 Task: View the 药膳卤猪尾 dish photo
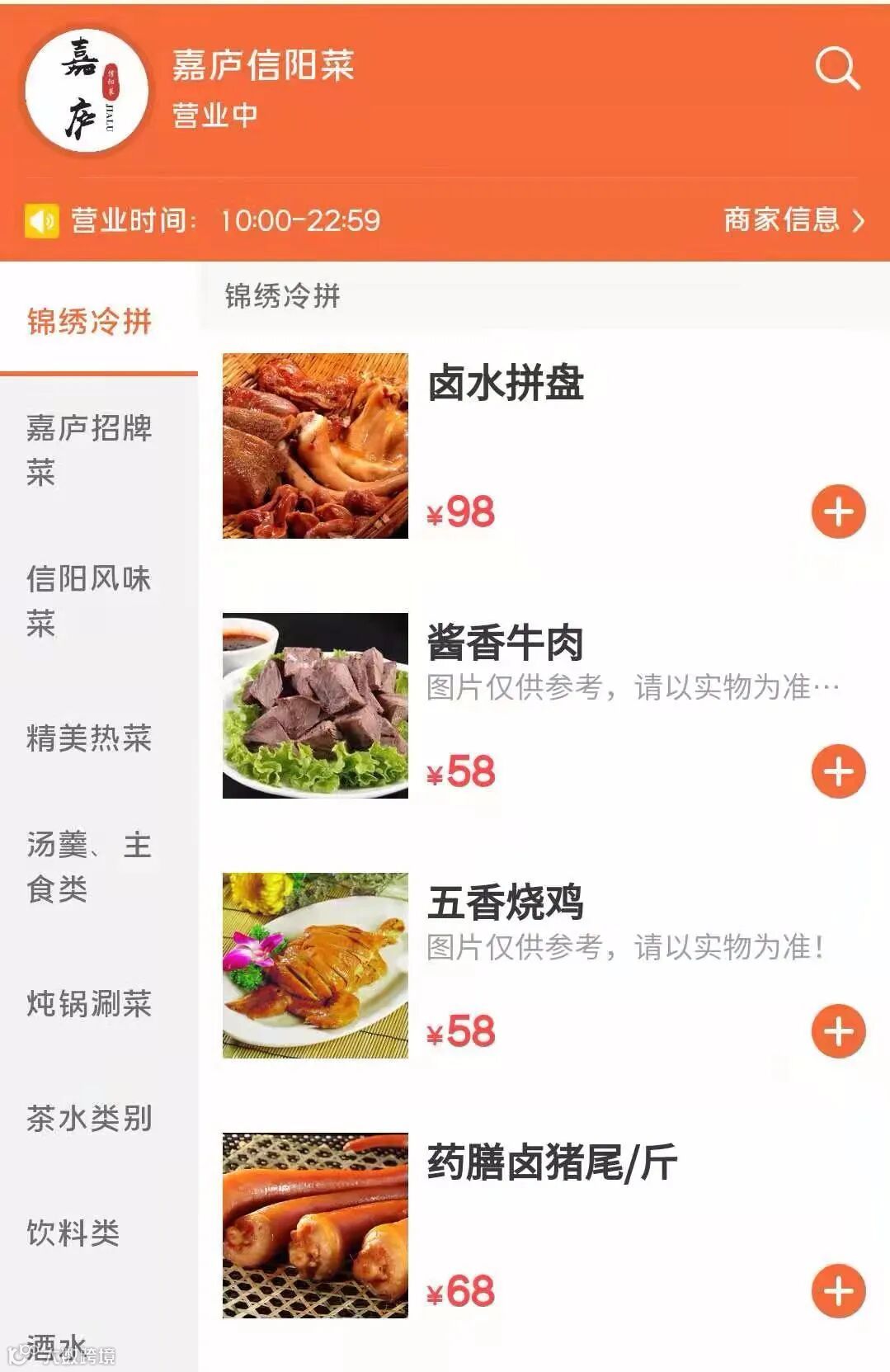click(x=315, y=1225)
